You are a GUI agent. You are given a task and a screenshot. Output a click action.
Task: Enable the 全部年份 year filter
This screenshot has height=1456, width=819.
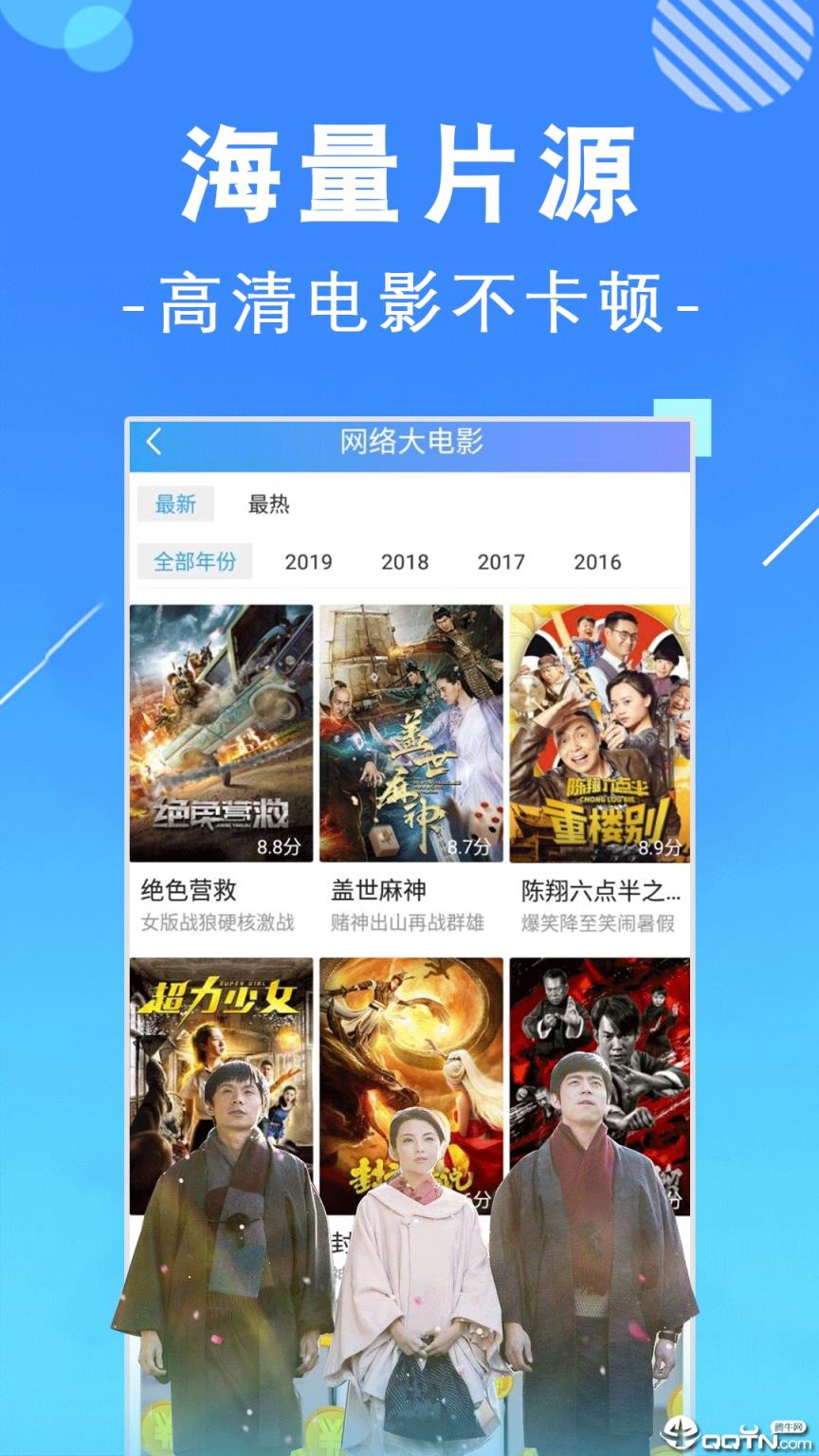[194, 562]
